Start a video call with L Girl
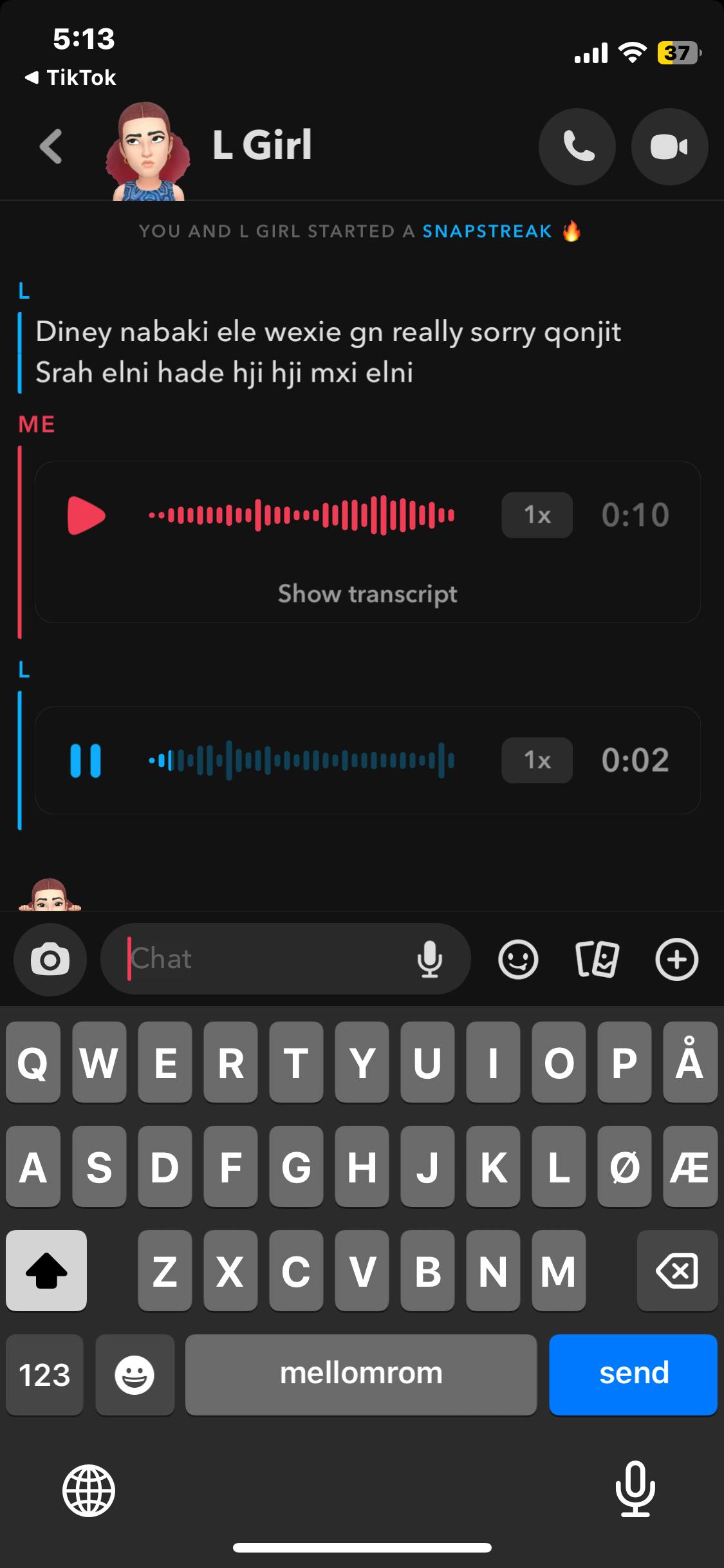This screenshot has height=1568, width=724. point(669,147)
